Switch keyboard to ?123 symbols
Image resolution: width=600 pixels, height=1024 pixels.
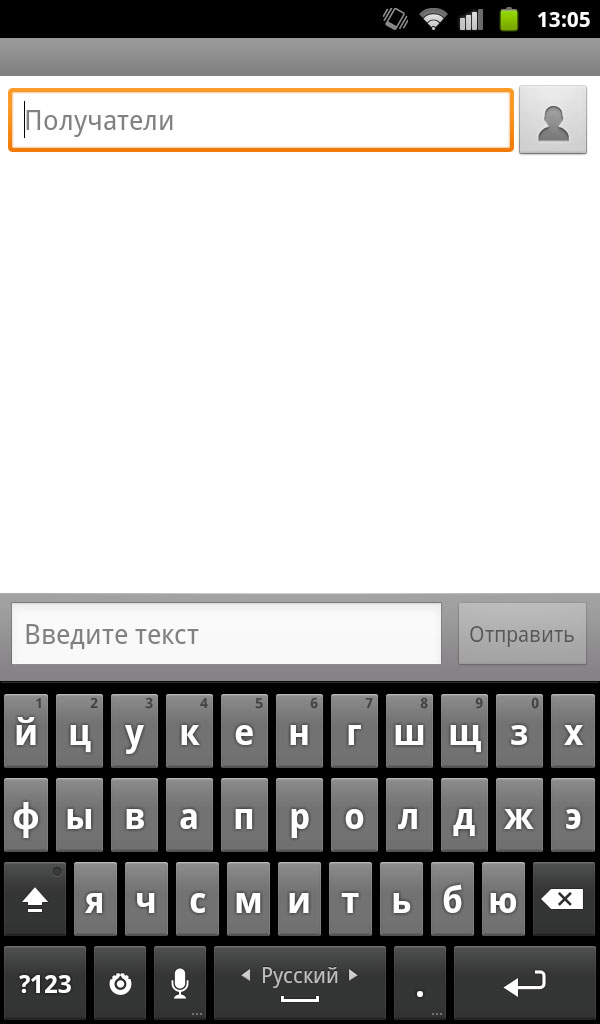click(x=44, y=983)
